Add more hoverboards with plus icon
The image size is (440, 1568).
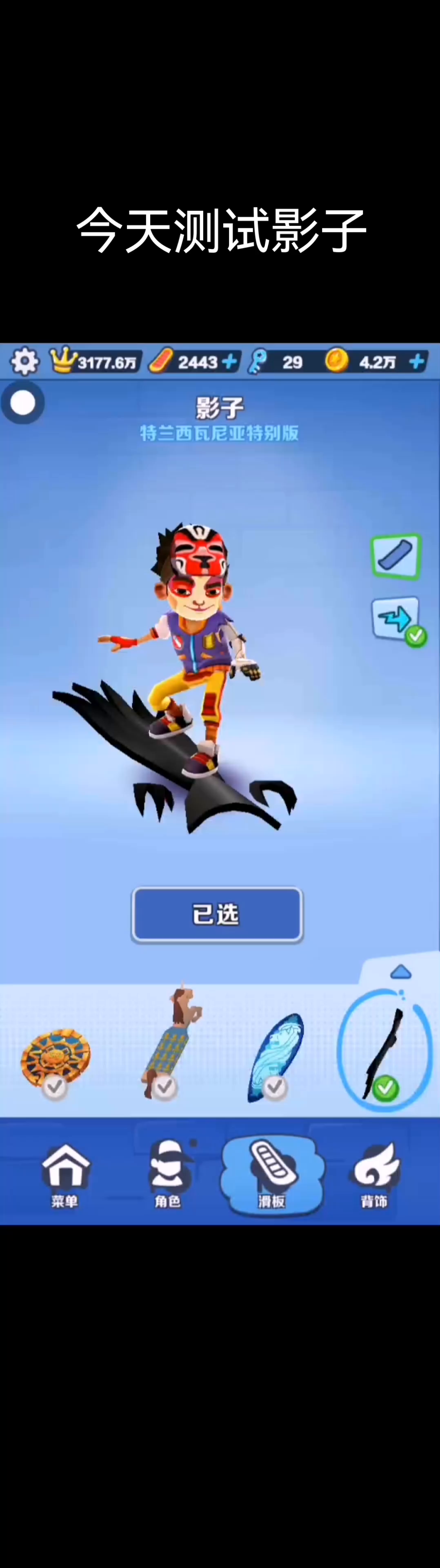229,362
